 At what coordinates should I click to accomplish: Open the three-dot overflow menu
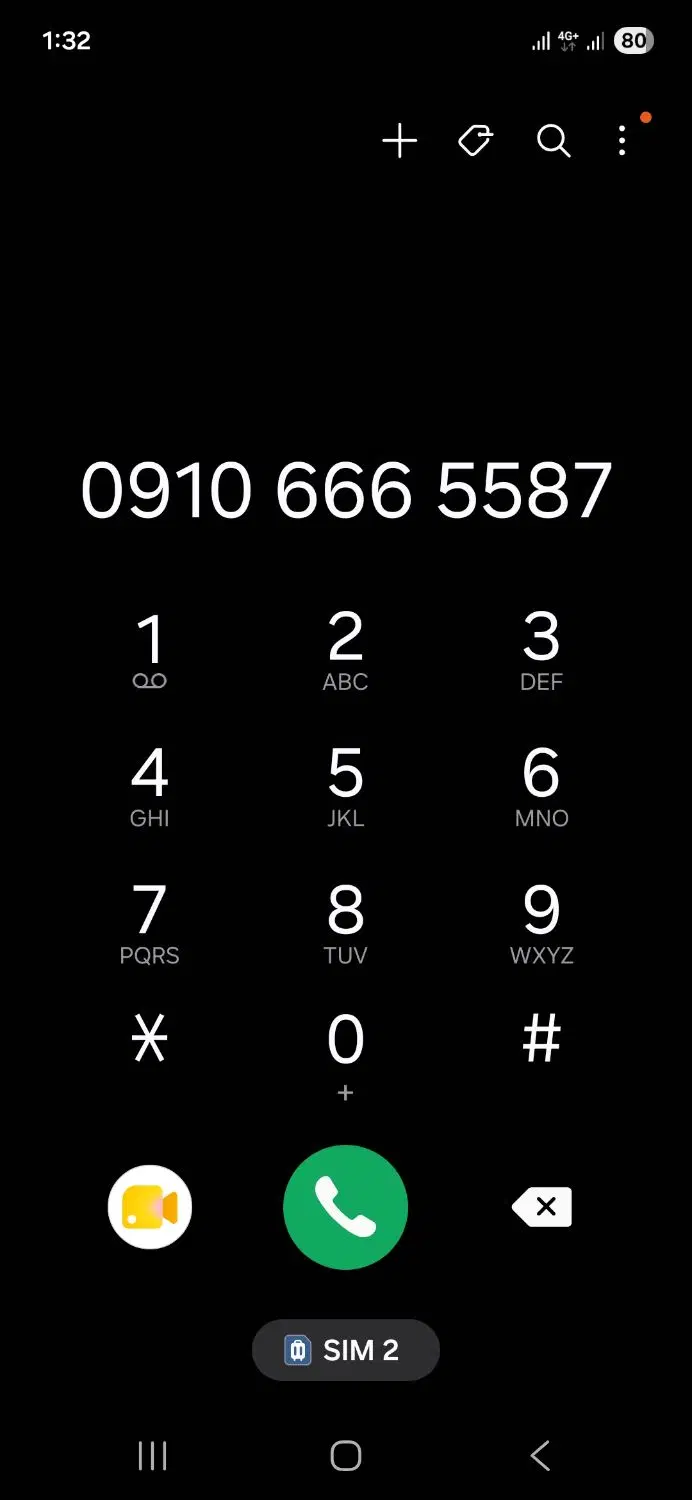pyautogui.click(x=622, y=141)
